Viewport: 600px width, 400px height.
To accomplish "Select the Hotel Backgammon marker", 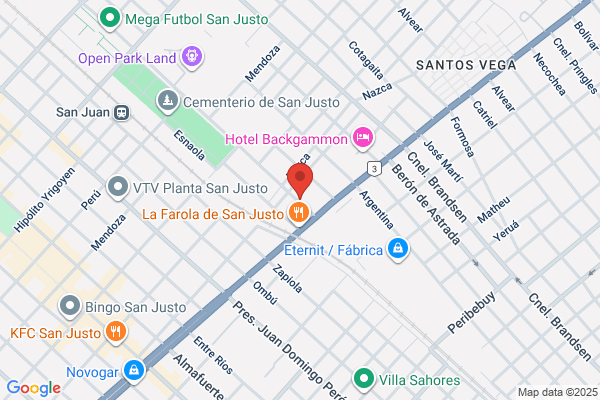I will [363, 138].
